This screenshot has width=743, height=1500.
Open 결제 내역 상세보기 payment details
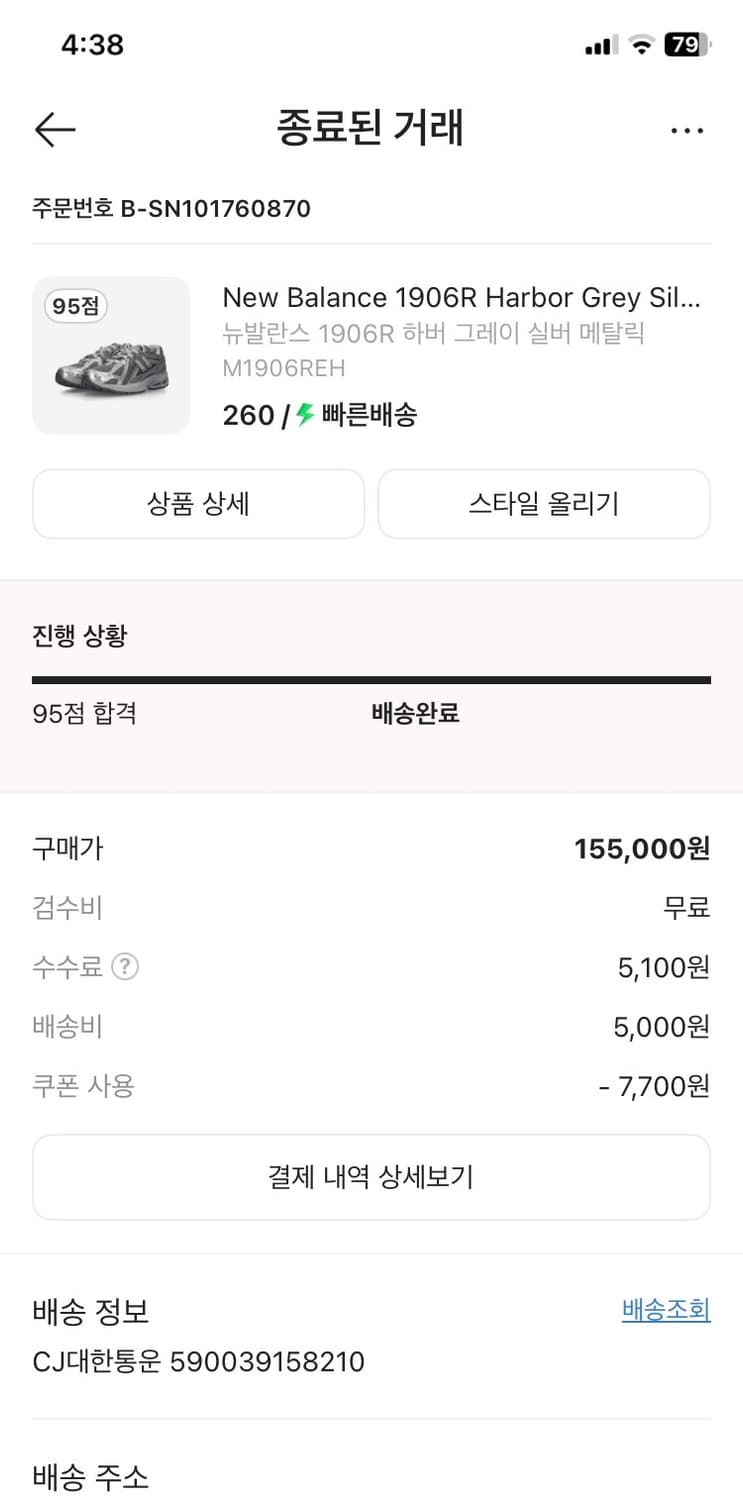pyautogui.click(x=371, y=1177)
